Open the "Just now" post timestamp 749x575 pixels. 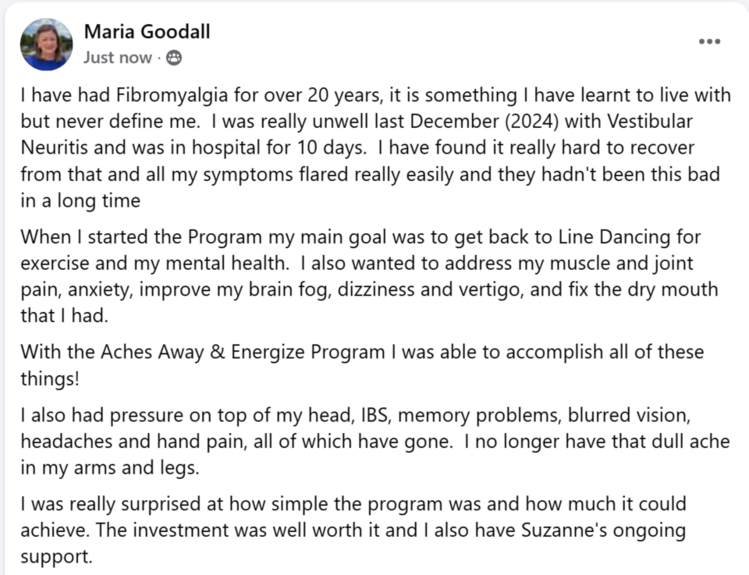point(117,57)
